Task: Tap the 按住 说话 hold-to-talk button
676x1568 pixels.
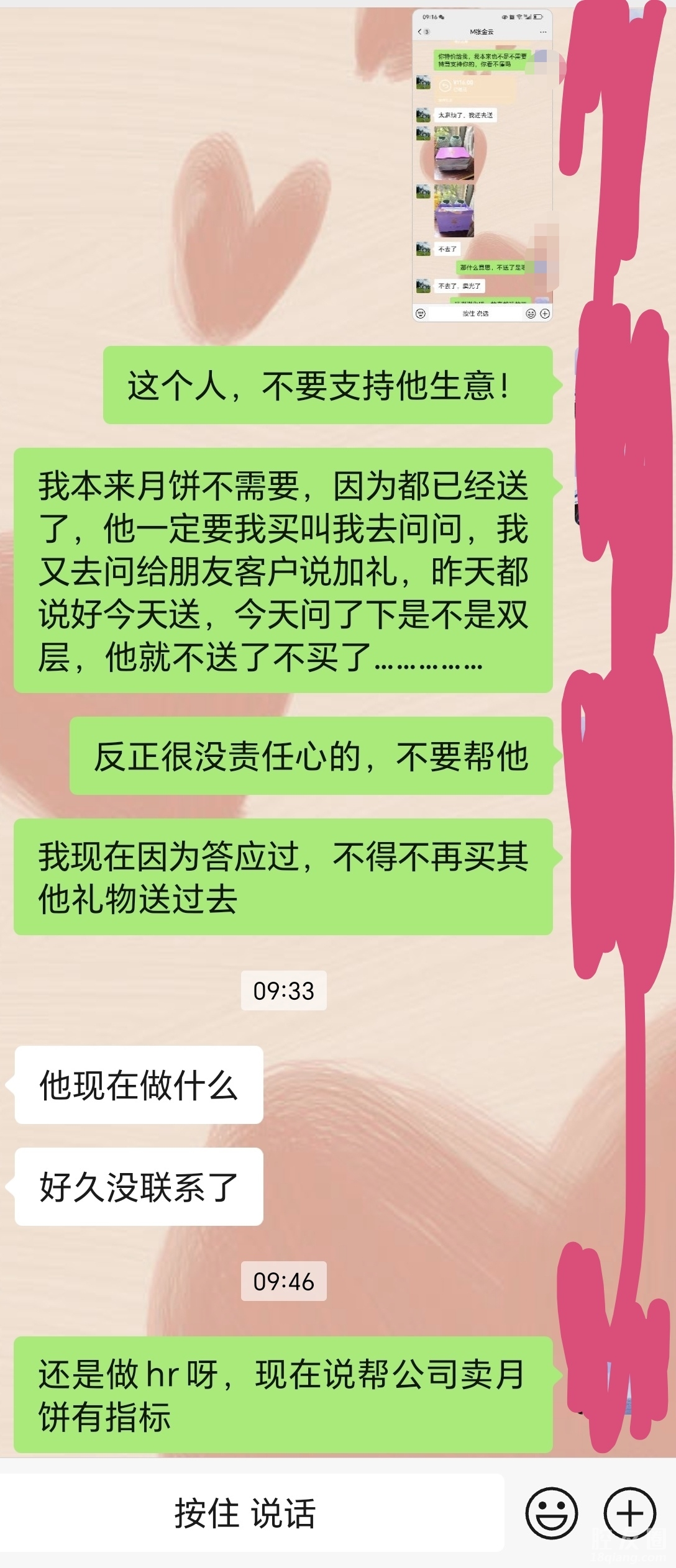Action: click(245, 1513)
